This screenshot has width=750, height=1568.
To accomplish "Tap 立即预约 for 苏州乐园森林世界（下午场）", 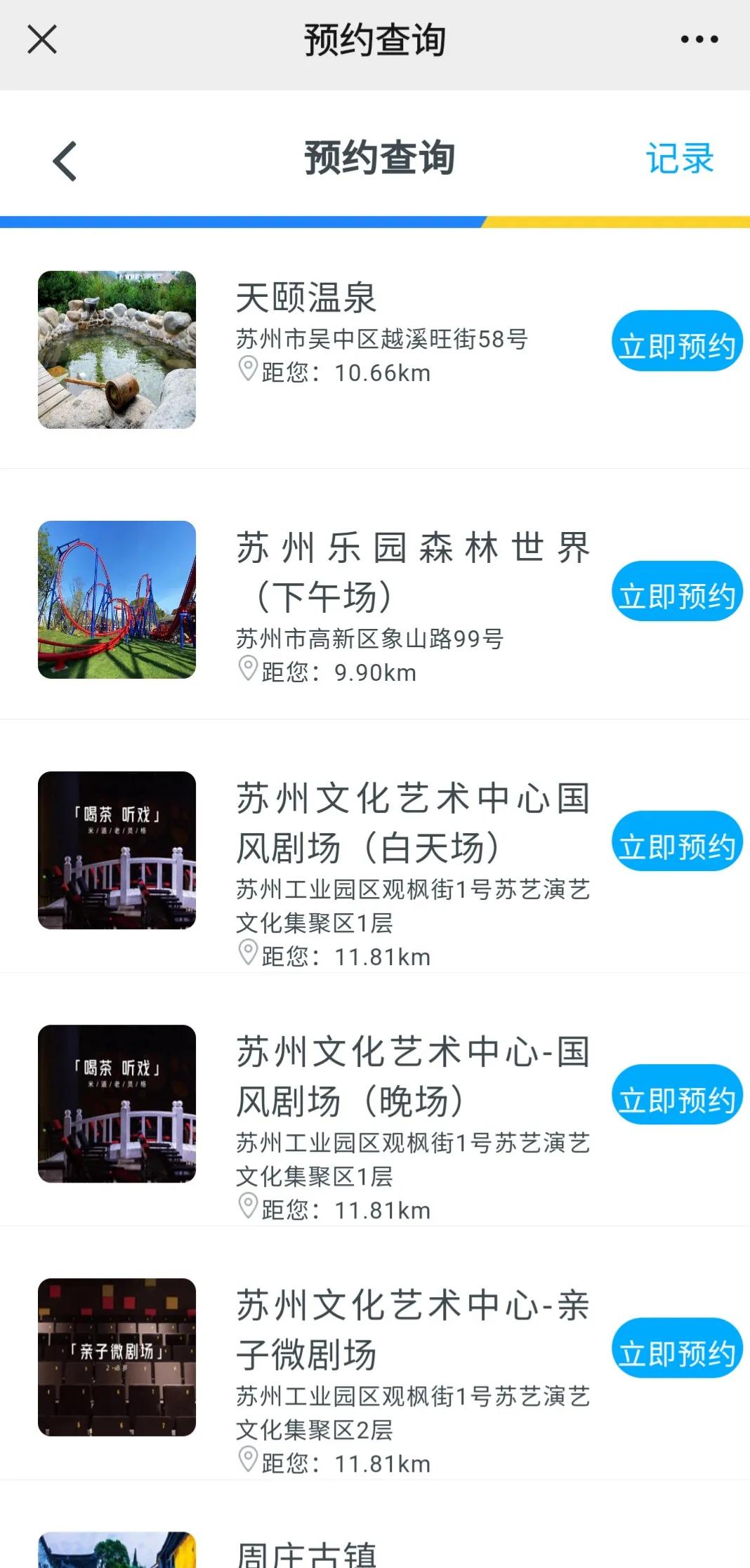I will coord(676,592).
